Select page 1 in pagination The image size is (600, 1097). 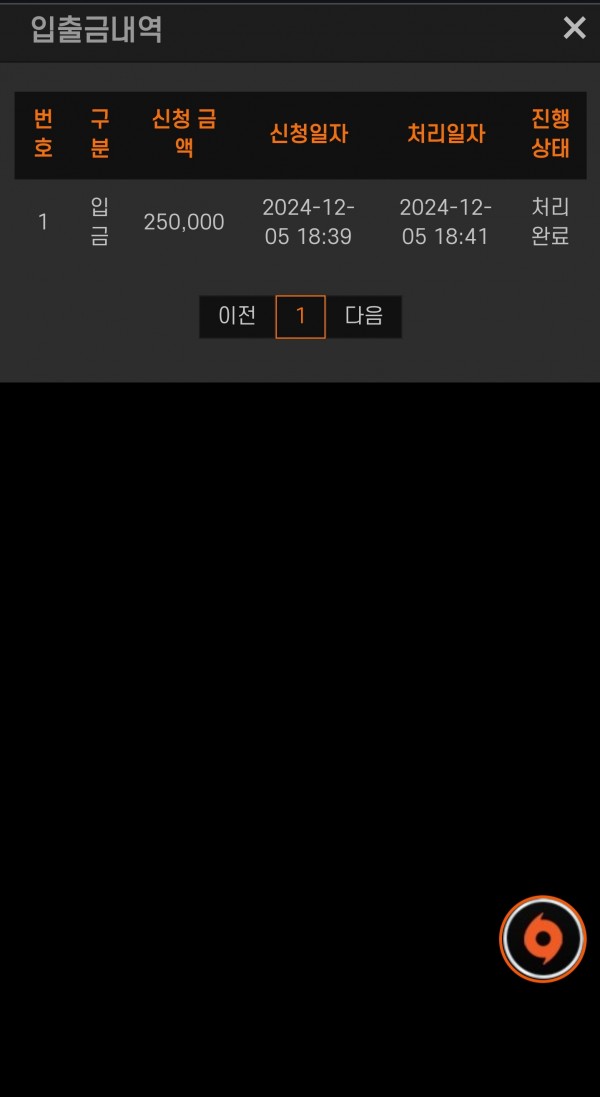[301, 317]
